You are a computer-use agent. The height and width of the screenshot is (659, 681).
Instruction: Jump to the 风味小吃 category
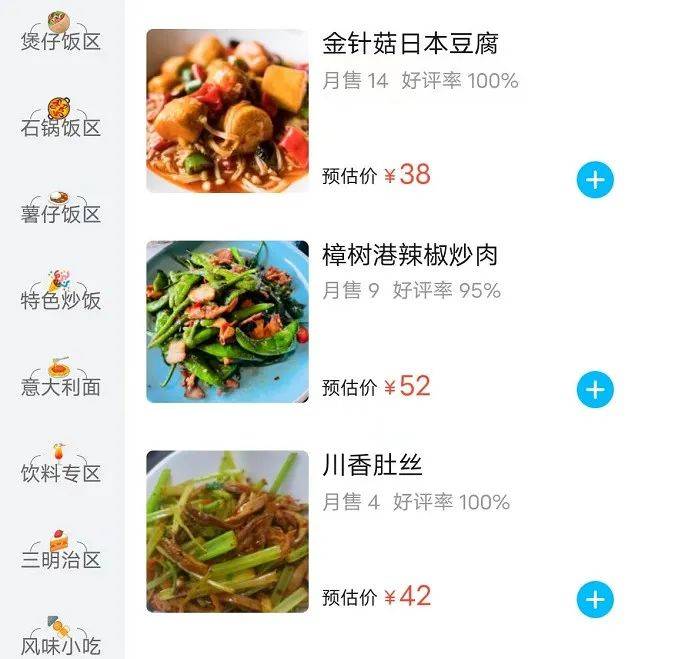[61, 636]
